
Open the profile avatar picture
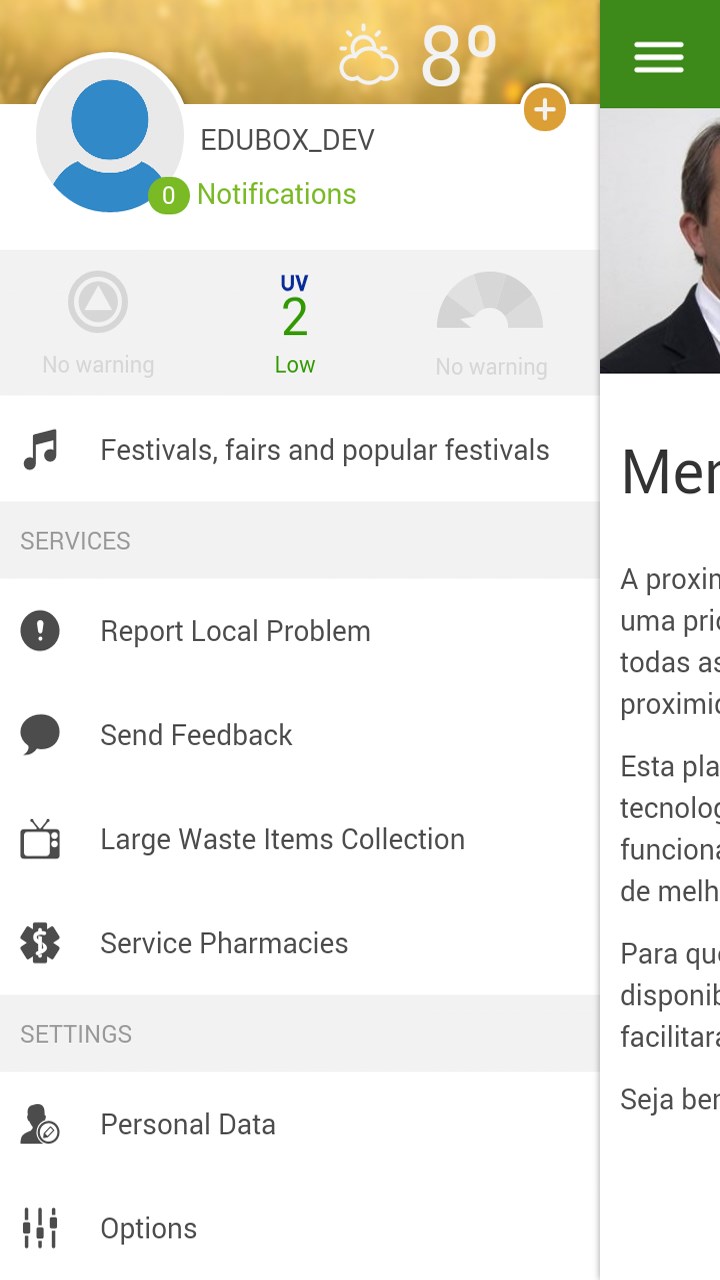tap(110, 135)
